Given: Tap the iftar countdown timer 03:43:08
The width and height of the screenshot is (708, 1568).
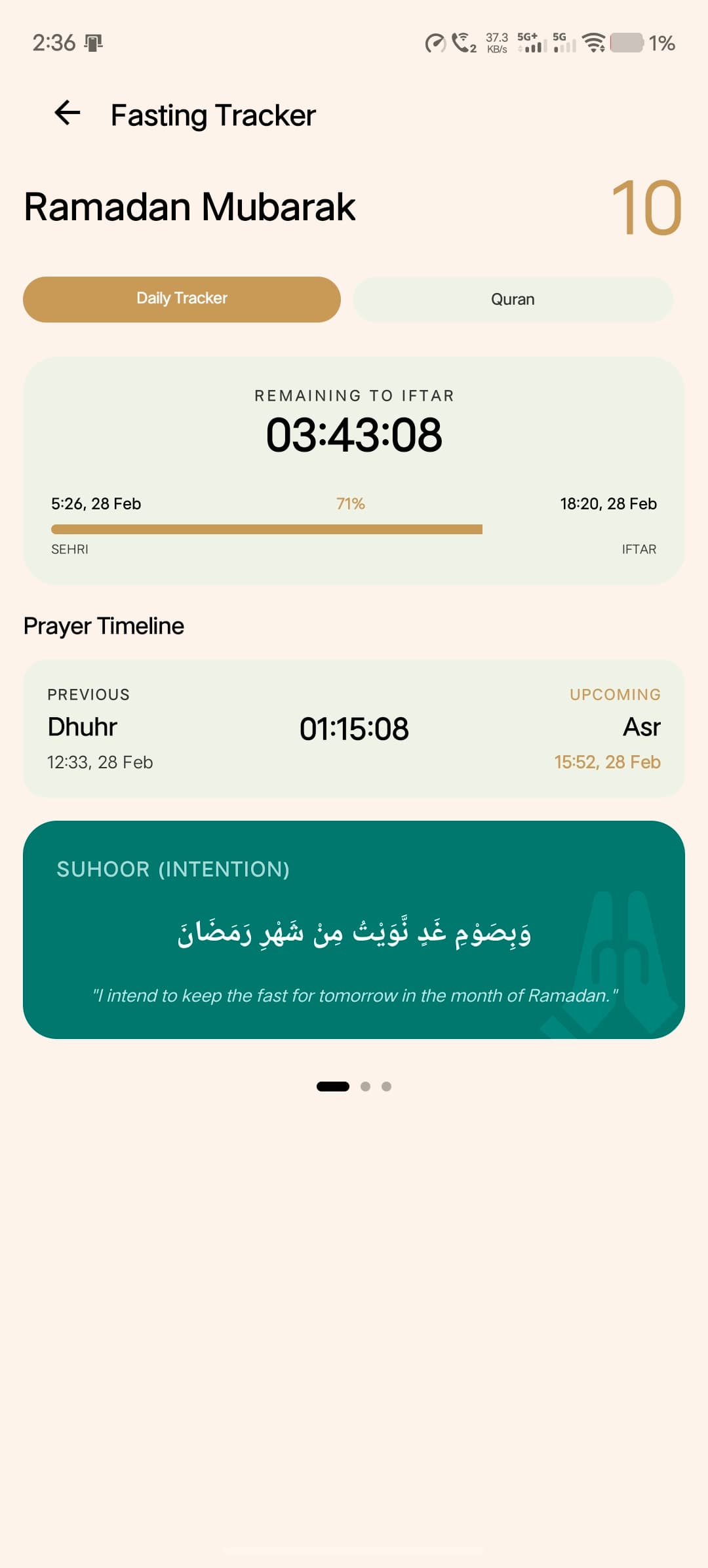Looking at the screenshot, I should [x=354, y=434].
